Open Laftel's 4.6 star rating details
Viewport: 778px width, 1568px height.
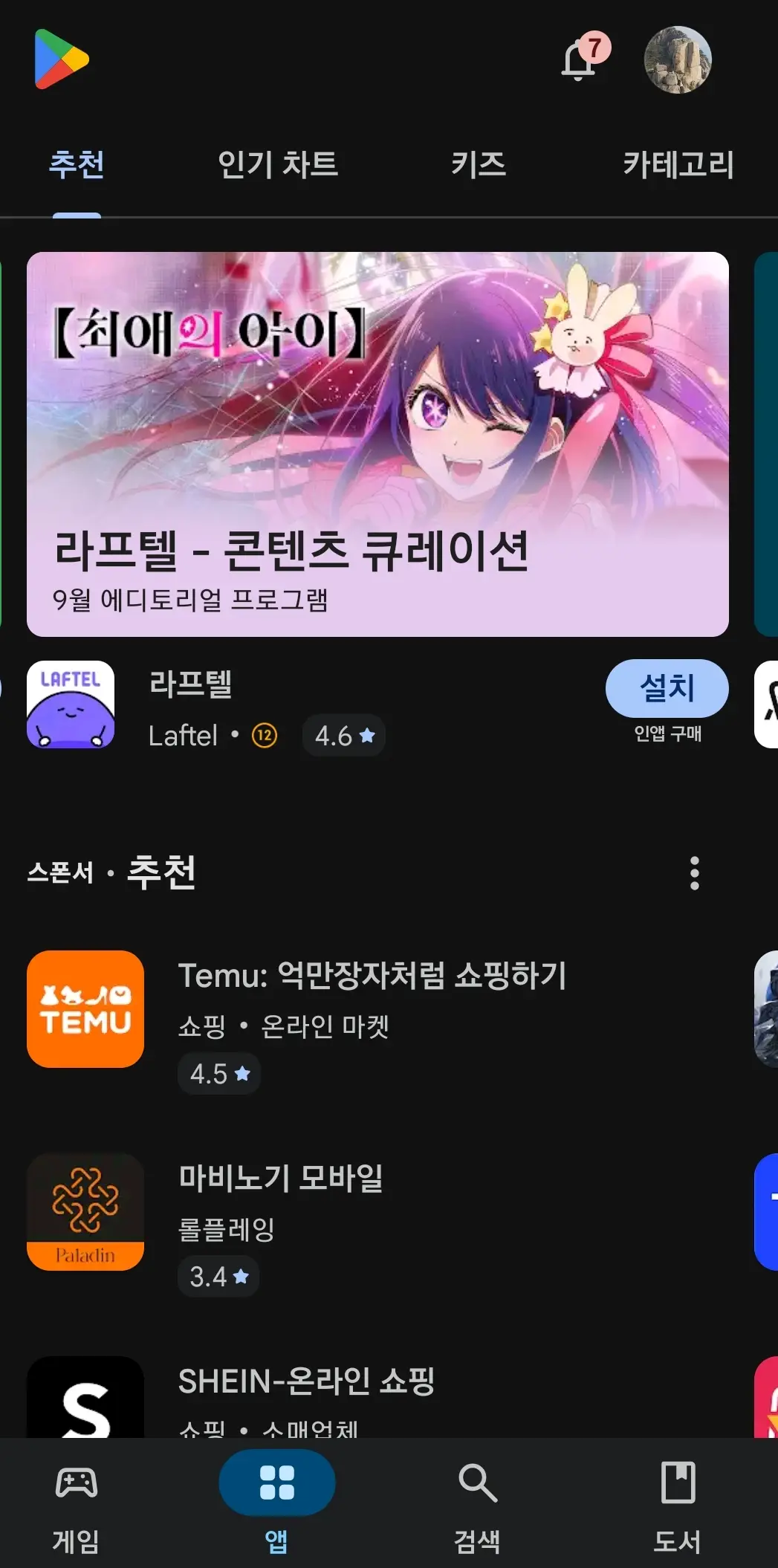(x=344, y=736)
